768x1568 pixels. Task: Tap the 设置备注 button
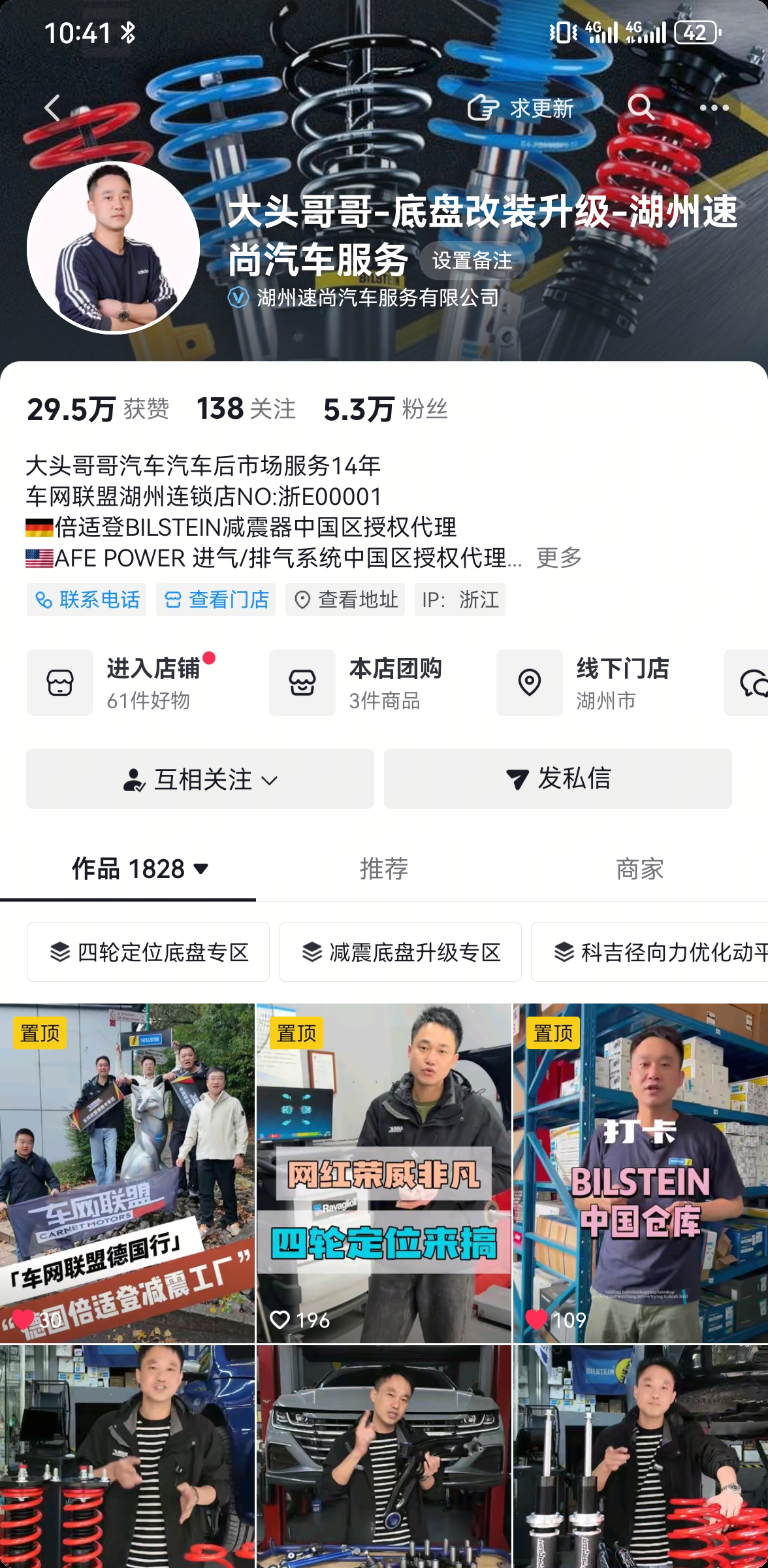click(472, 261)
